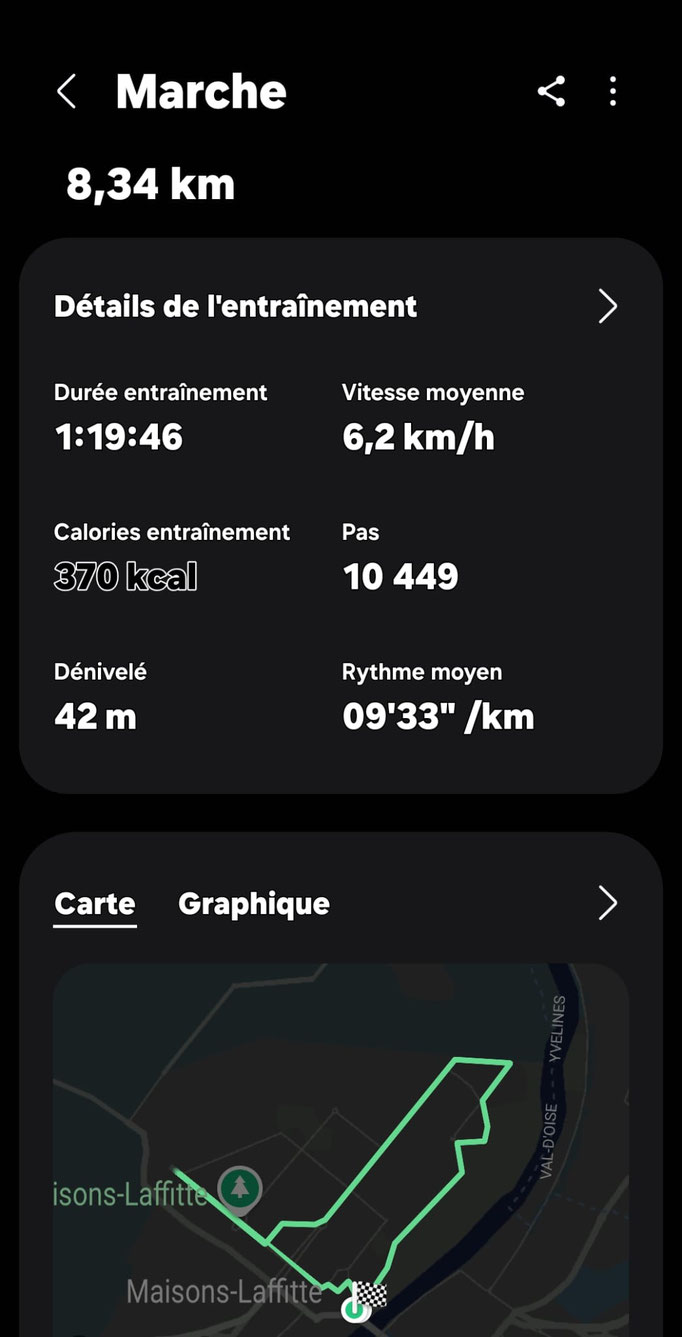Open the three-dot overflow menu

(613, 92)
